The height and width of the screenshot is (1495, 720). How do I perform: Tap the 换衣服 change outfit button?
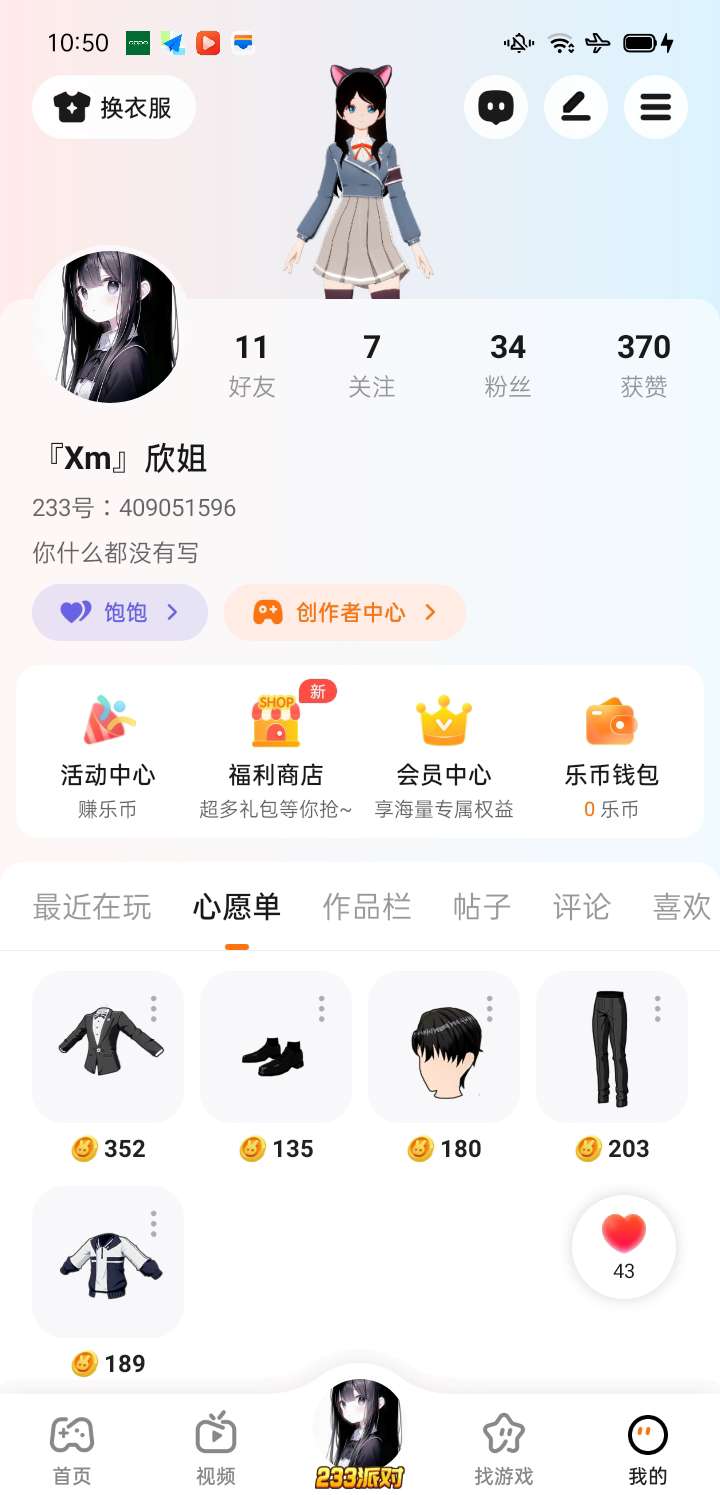coord(114,107)
